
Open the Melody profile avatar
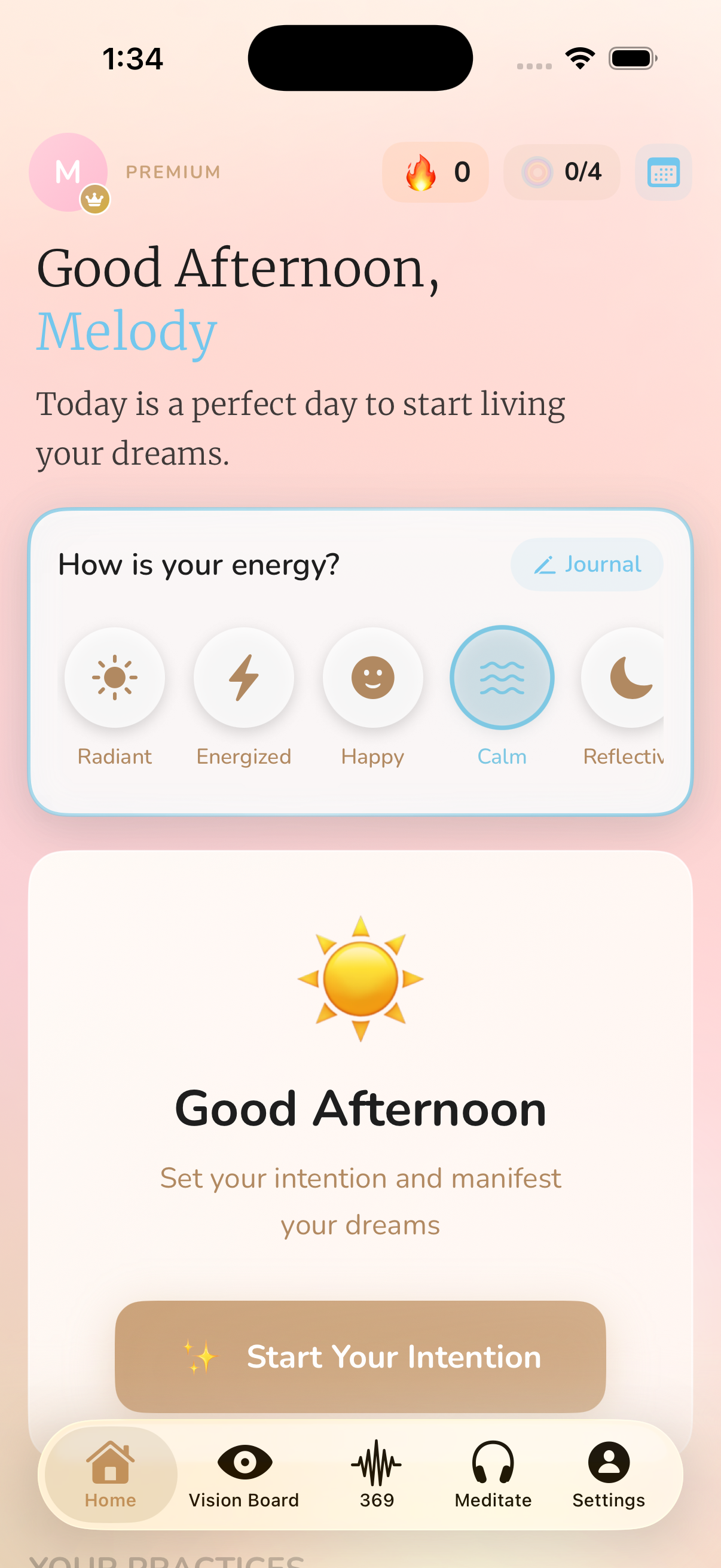click(69, 172)
